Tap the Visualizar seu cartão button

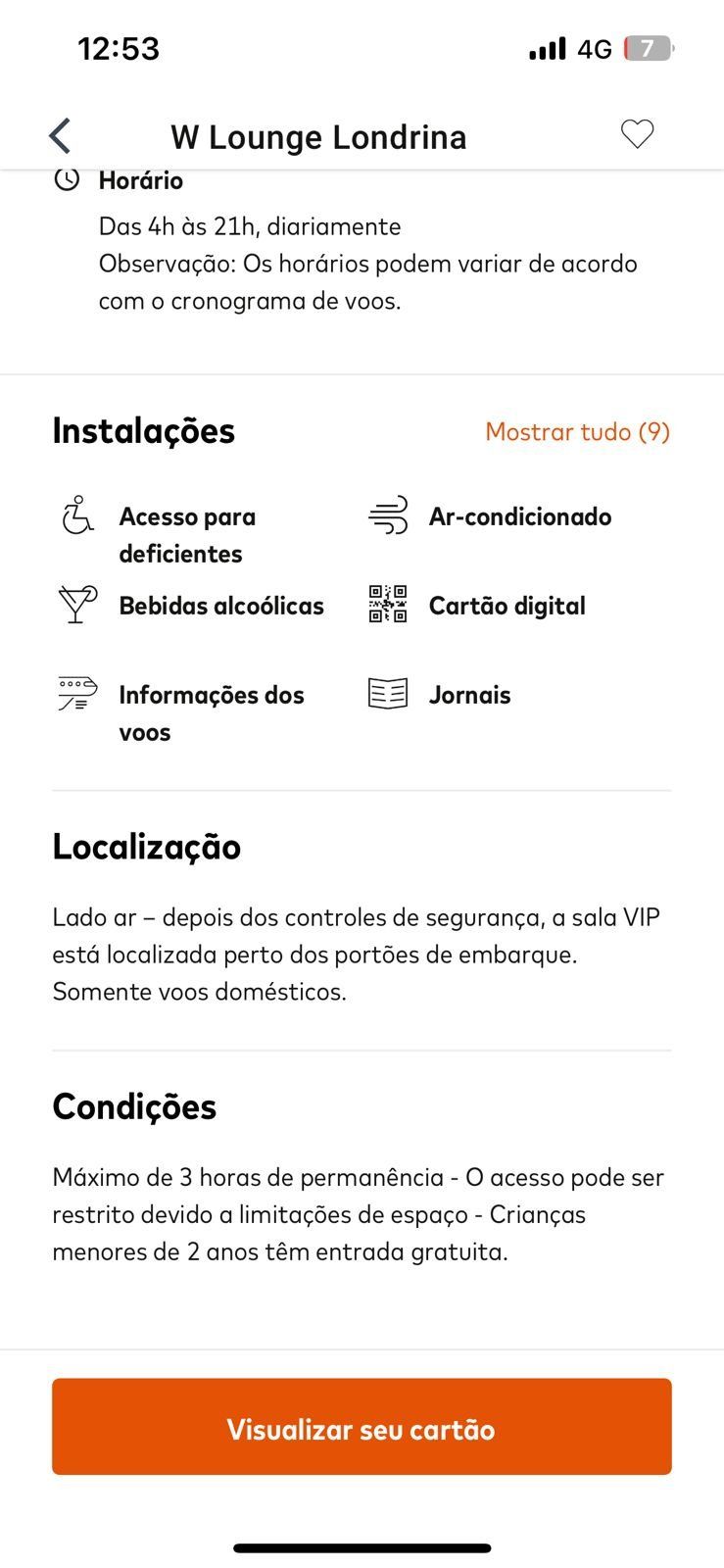click(362, 1427)
